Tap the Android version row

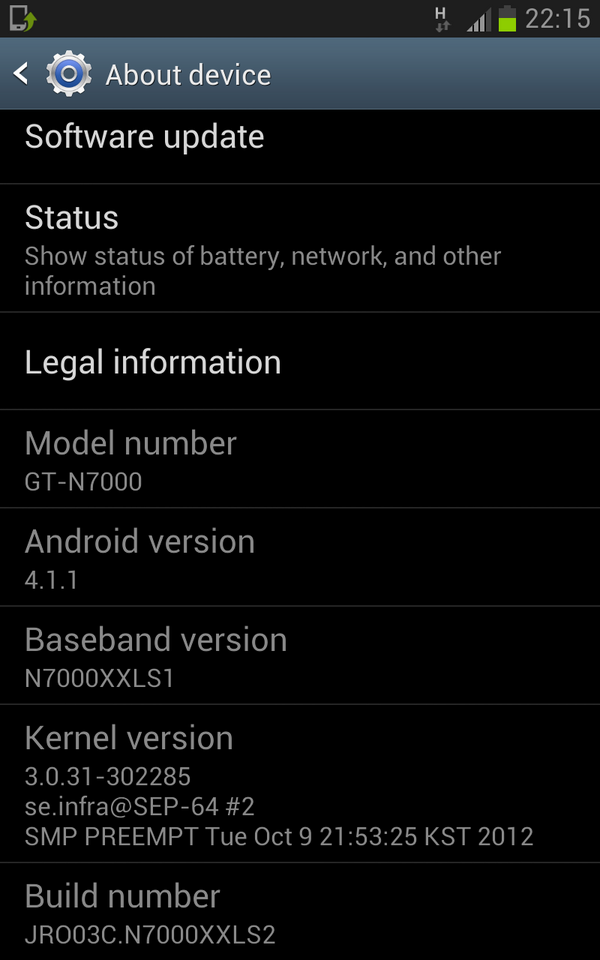[x=300, y=556]
